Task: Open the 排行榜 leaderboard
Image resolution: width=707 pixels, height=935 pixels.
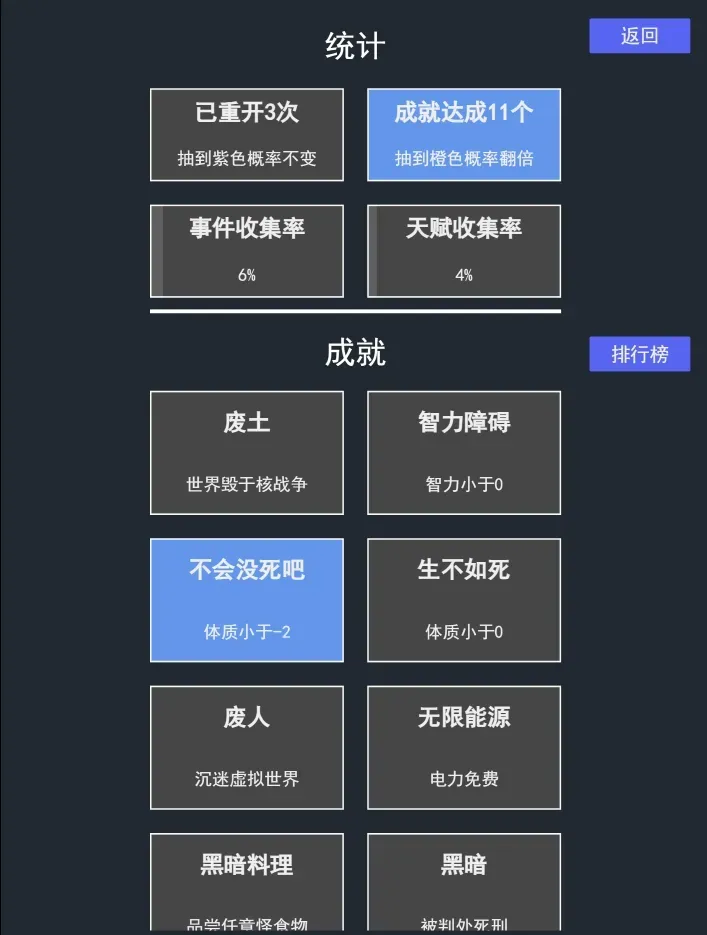Action: (x=639, y=354)
